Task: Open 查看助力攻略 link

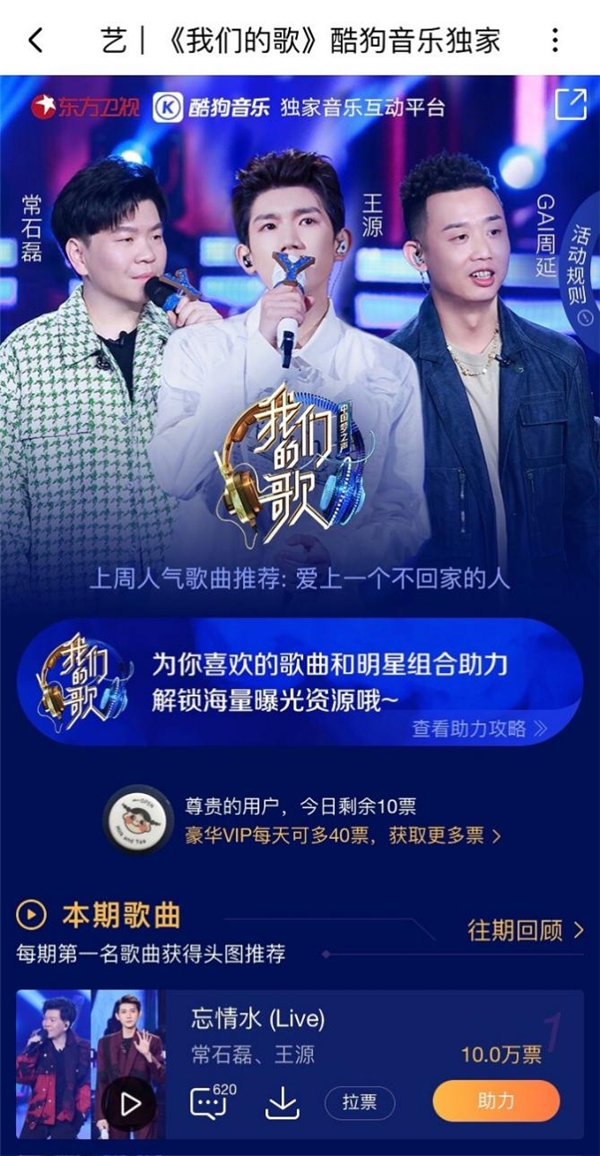Action: pyautogui.click(x=480, y=729)
